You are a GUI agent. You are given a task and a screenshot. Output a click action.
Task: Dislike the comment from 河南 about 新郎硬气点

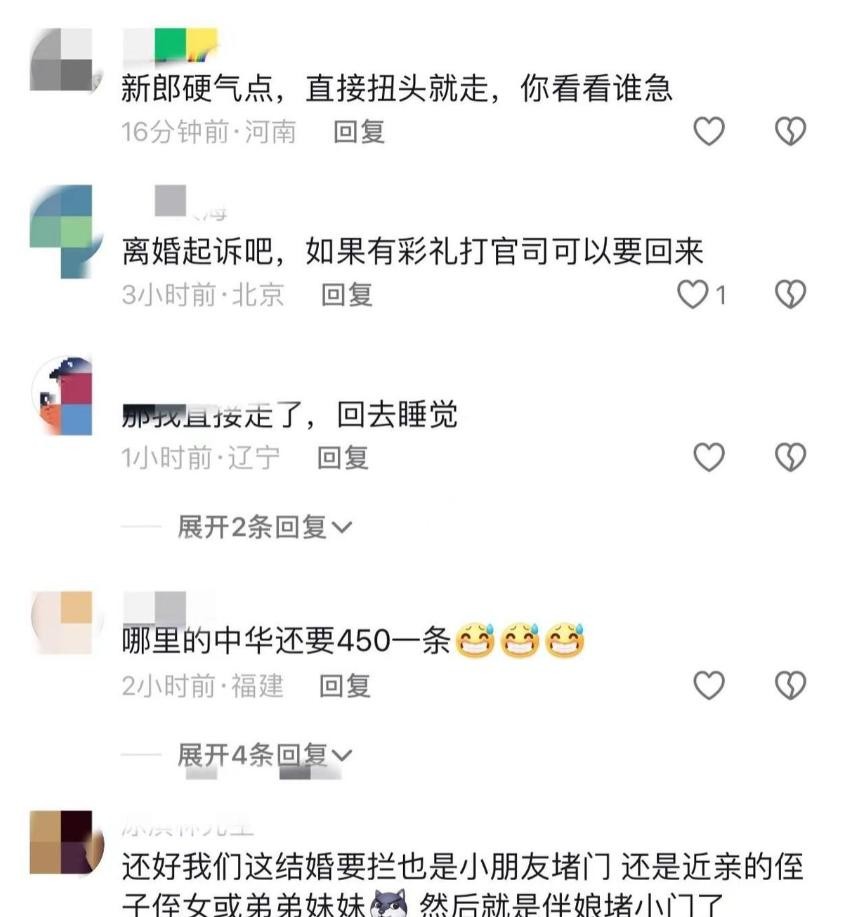tap(790, 131)
